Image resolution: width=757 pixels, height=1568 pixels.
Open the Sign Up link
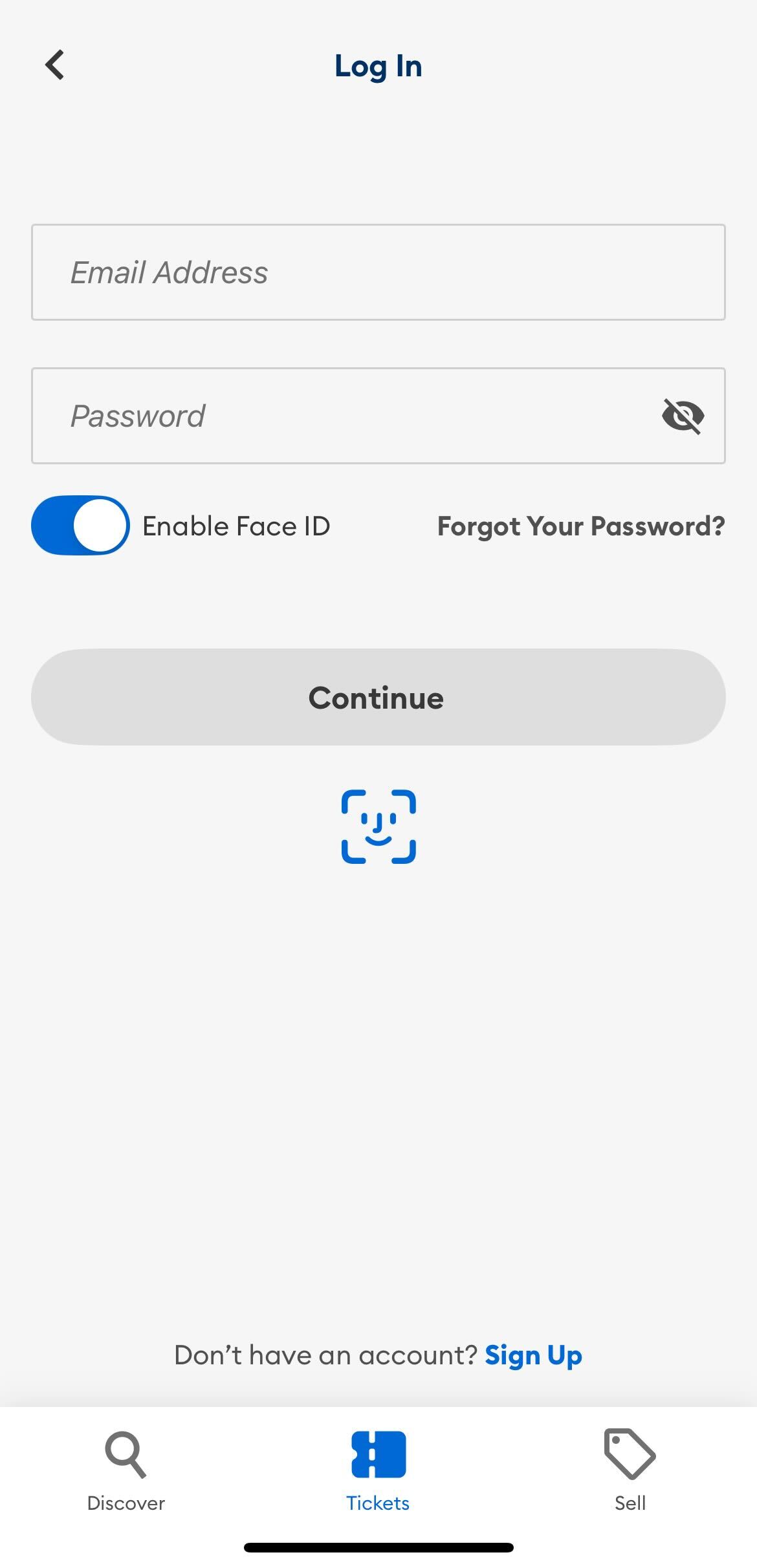pos(533,1355)
